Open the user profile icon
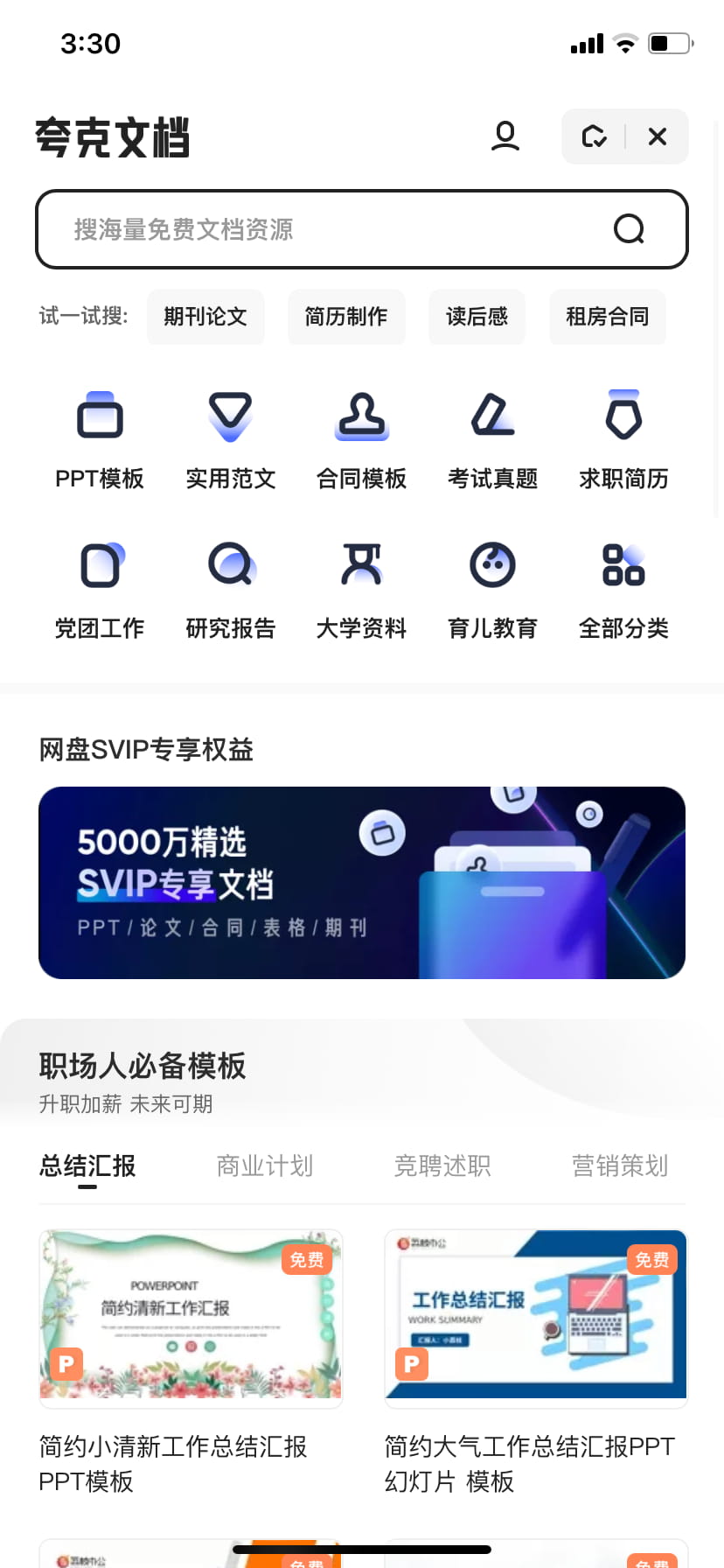 click(505, 136)
